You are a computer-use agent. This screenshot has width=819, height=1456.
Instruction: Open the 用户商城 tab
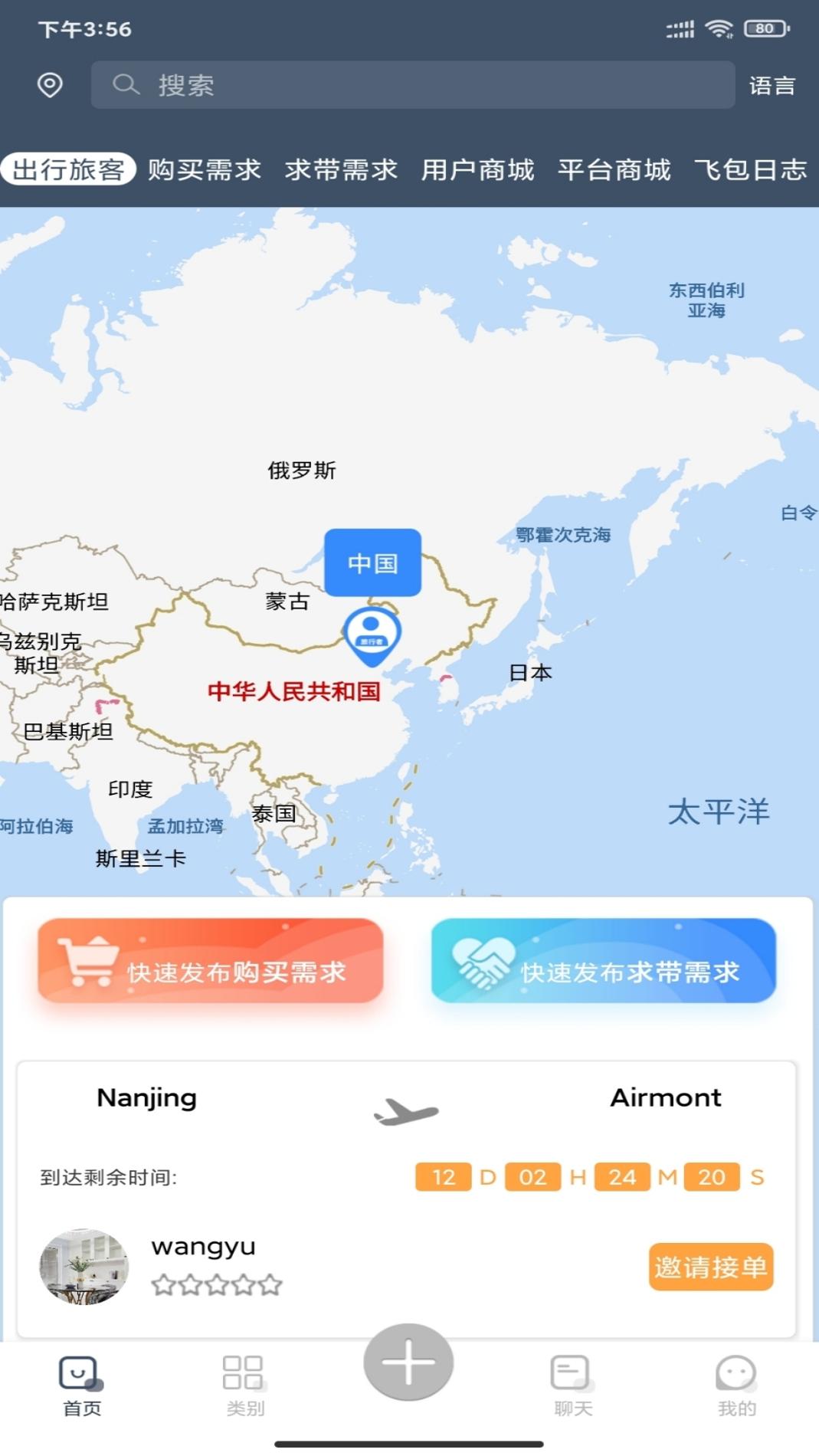477,169
